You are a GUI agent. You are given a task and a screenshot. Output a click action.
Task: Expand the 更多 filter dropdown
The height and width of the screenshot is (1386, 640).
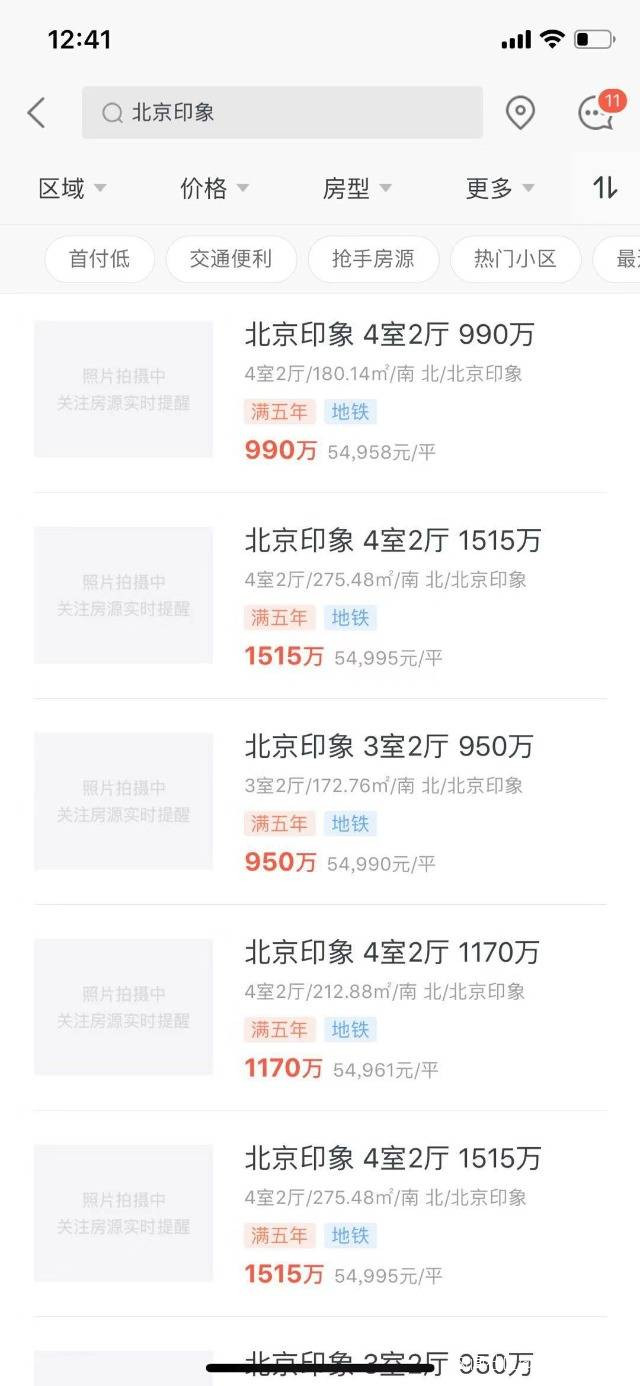499,189
